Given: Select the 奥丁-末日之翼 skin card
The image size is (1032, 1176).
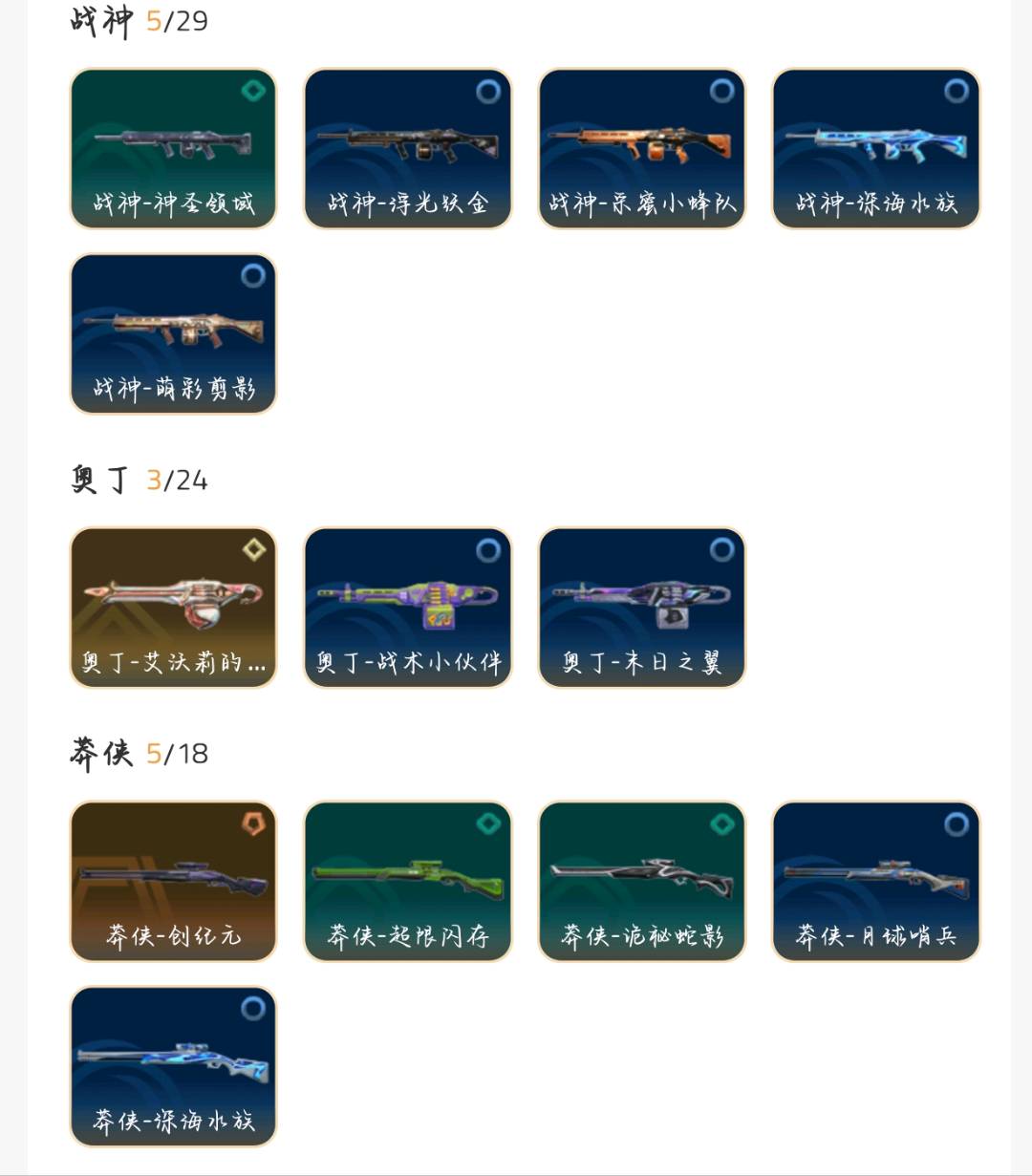Looking at the screenshot, I should [642, 608].
